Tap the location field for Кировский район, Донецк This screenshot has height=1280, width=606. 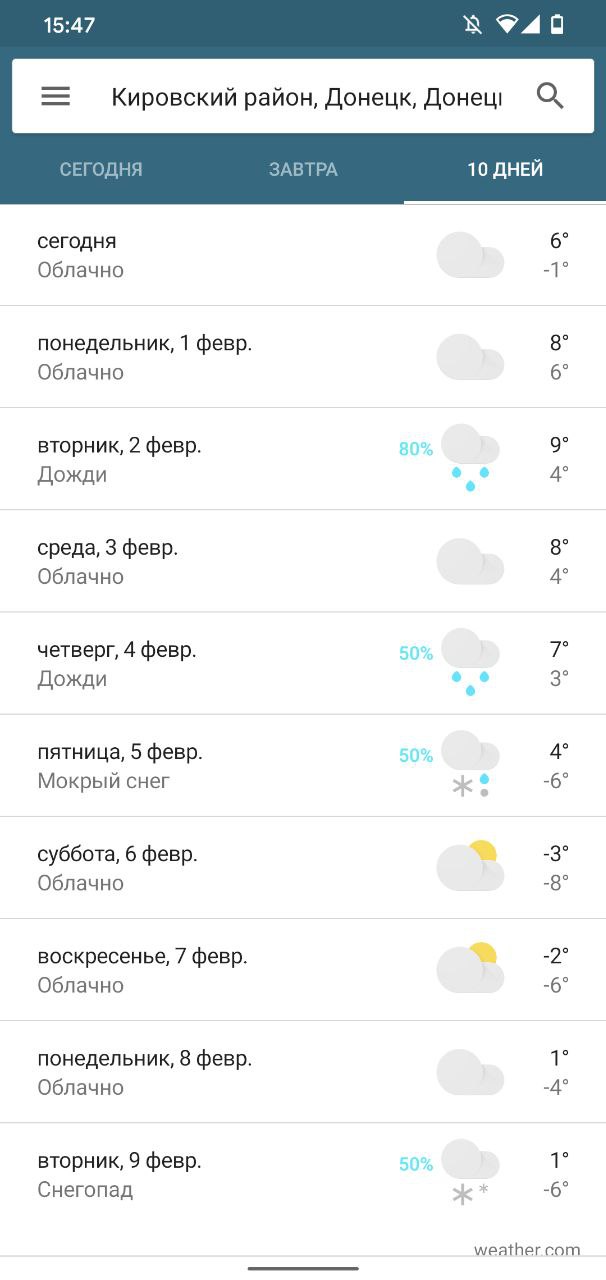click(306, 97)
